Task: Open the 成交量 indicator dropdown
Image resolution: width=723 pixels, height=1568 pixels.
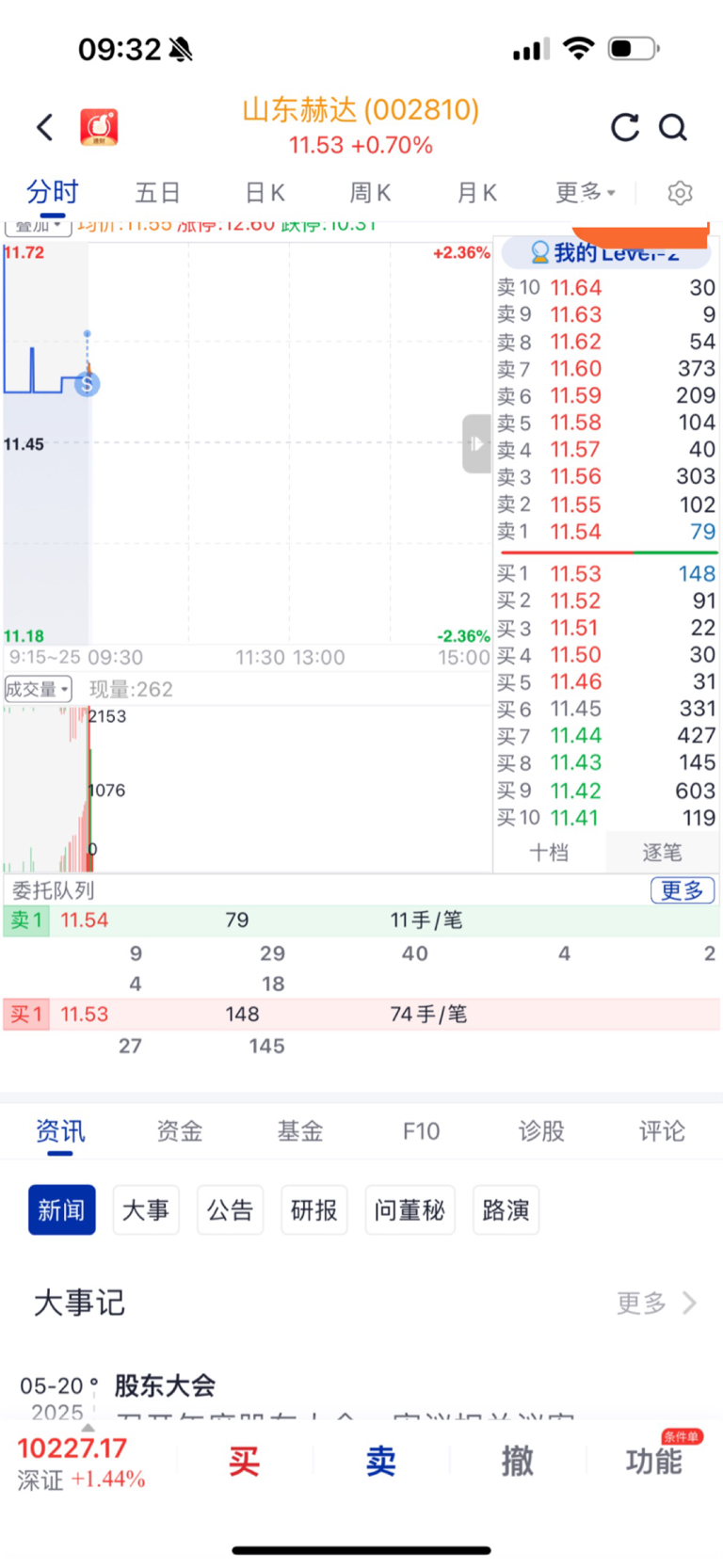Action: (x=38, y=689)
